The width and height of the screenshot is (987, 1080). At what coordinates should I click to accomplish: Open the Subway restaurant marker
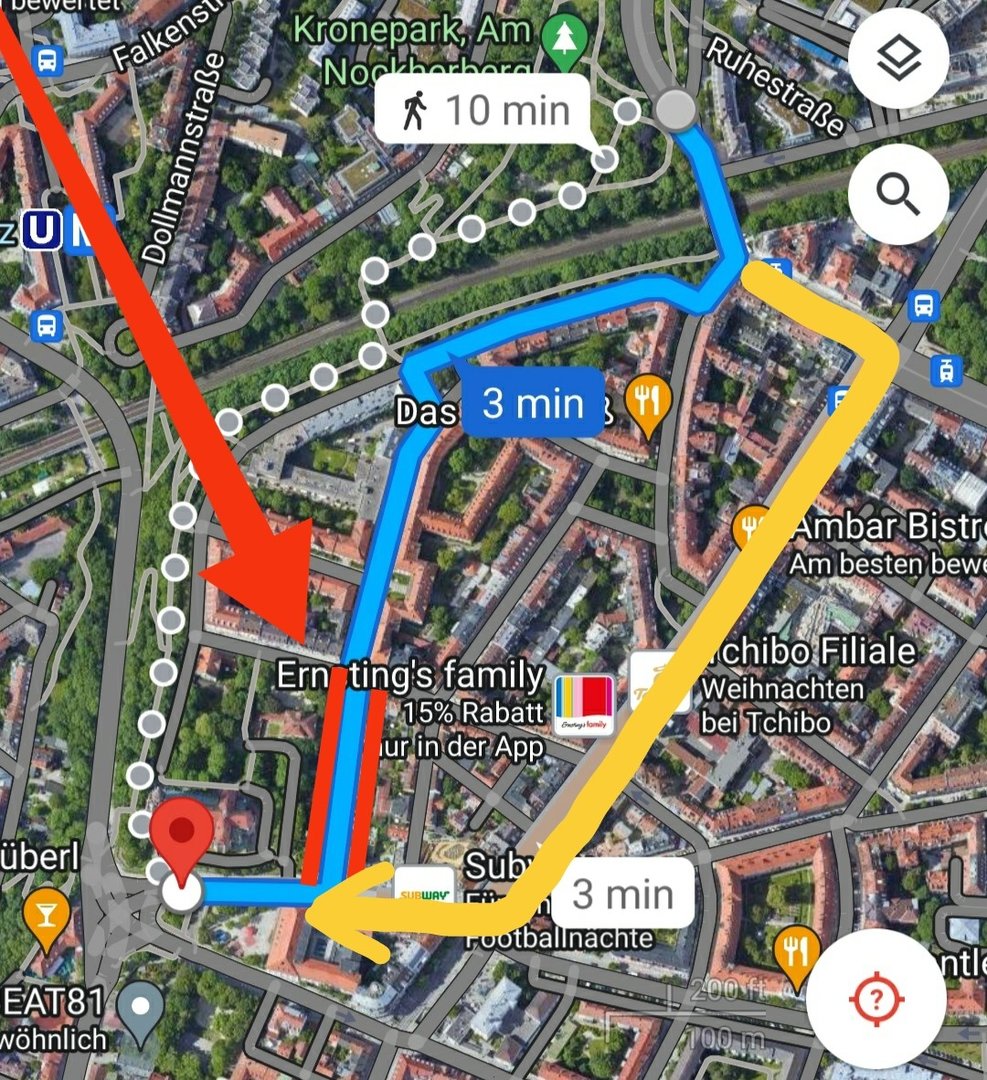point(424,889)
